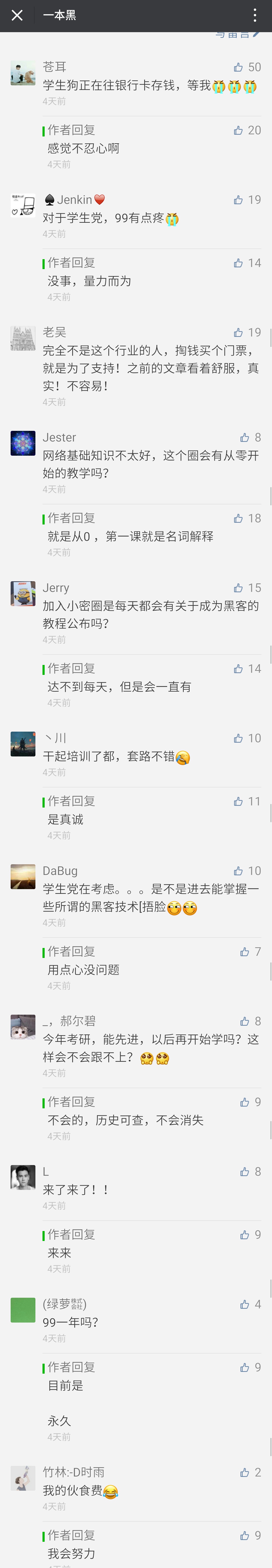Like 郝尔碧's comment about 考研
The height and width of the screenshot is (1568, 272).
(x=245, y=1021)
